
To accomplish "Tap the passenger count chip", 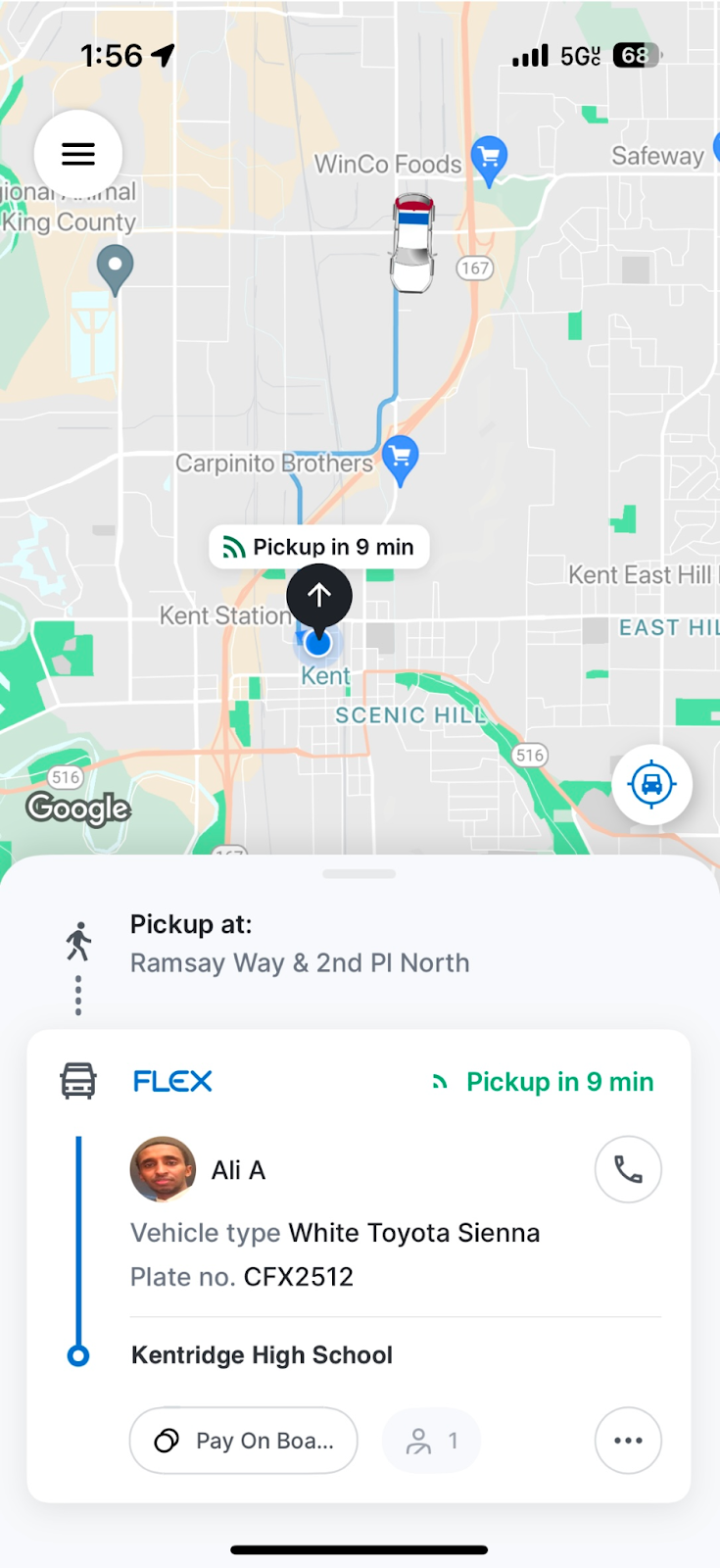I will 432,1441.
